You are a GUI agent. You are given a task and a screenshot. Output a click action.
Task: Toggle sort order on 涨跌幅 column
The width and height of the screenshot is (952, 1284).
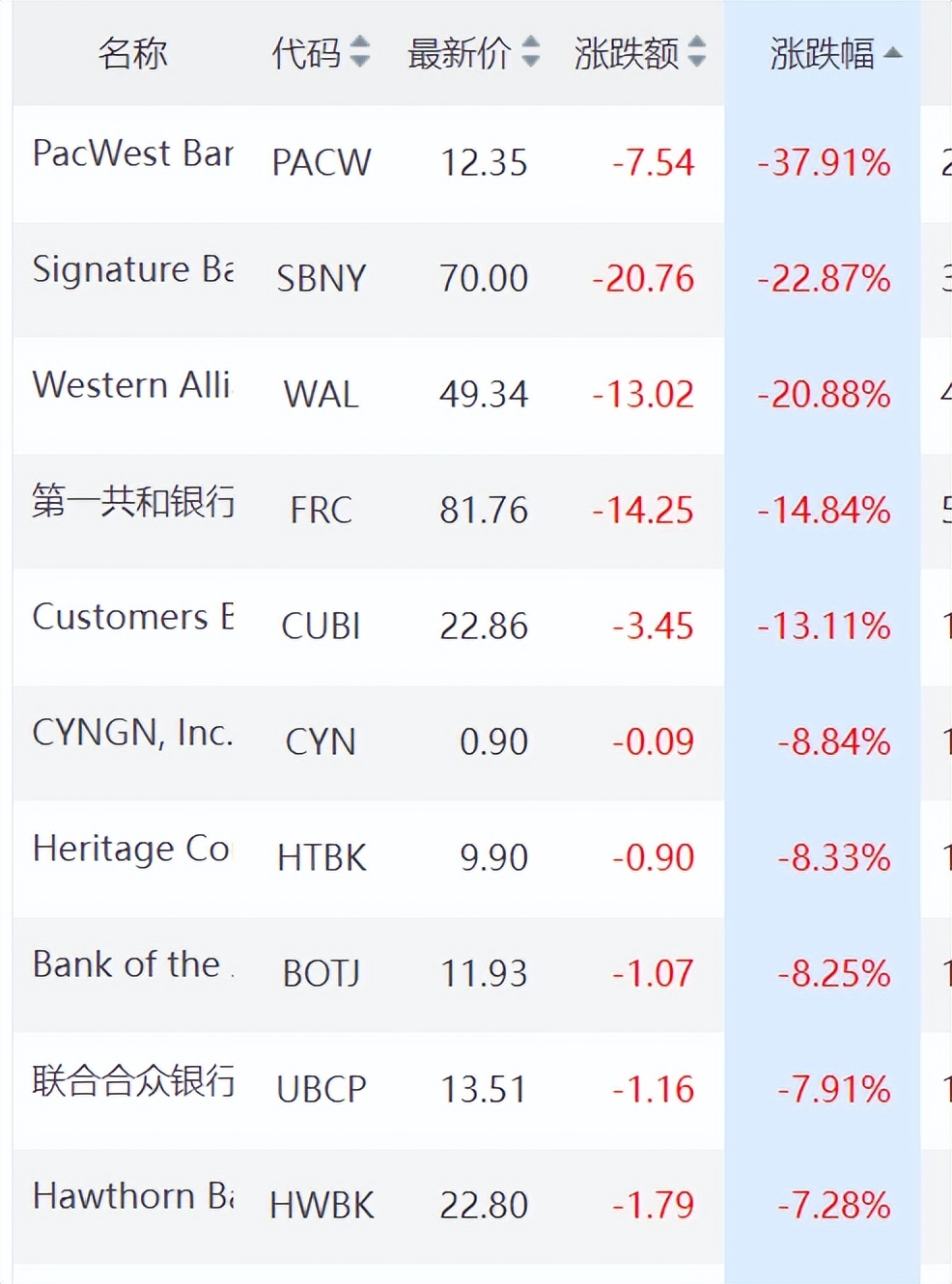click(834, 53)
